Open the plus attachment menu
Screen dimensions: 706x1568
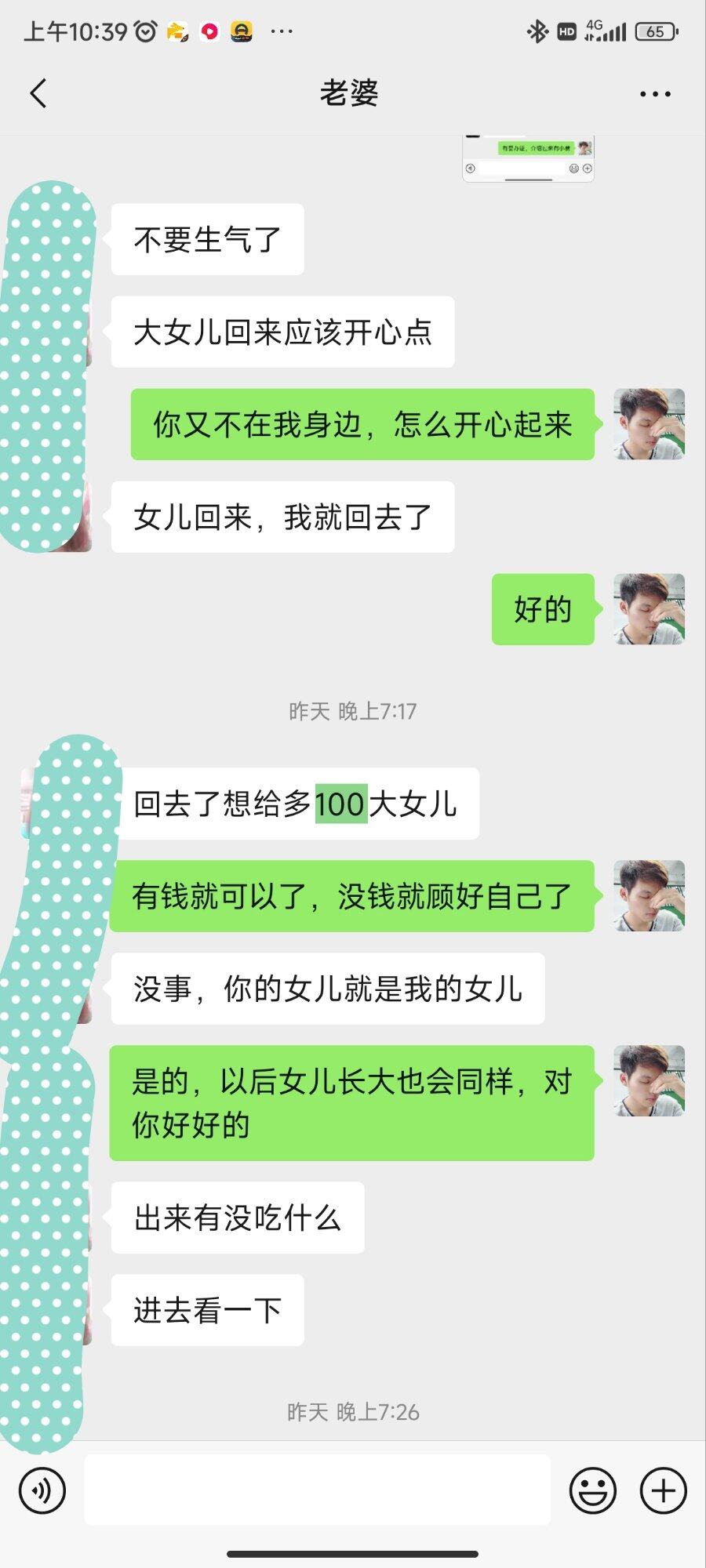663,1490
